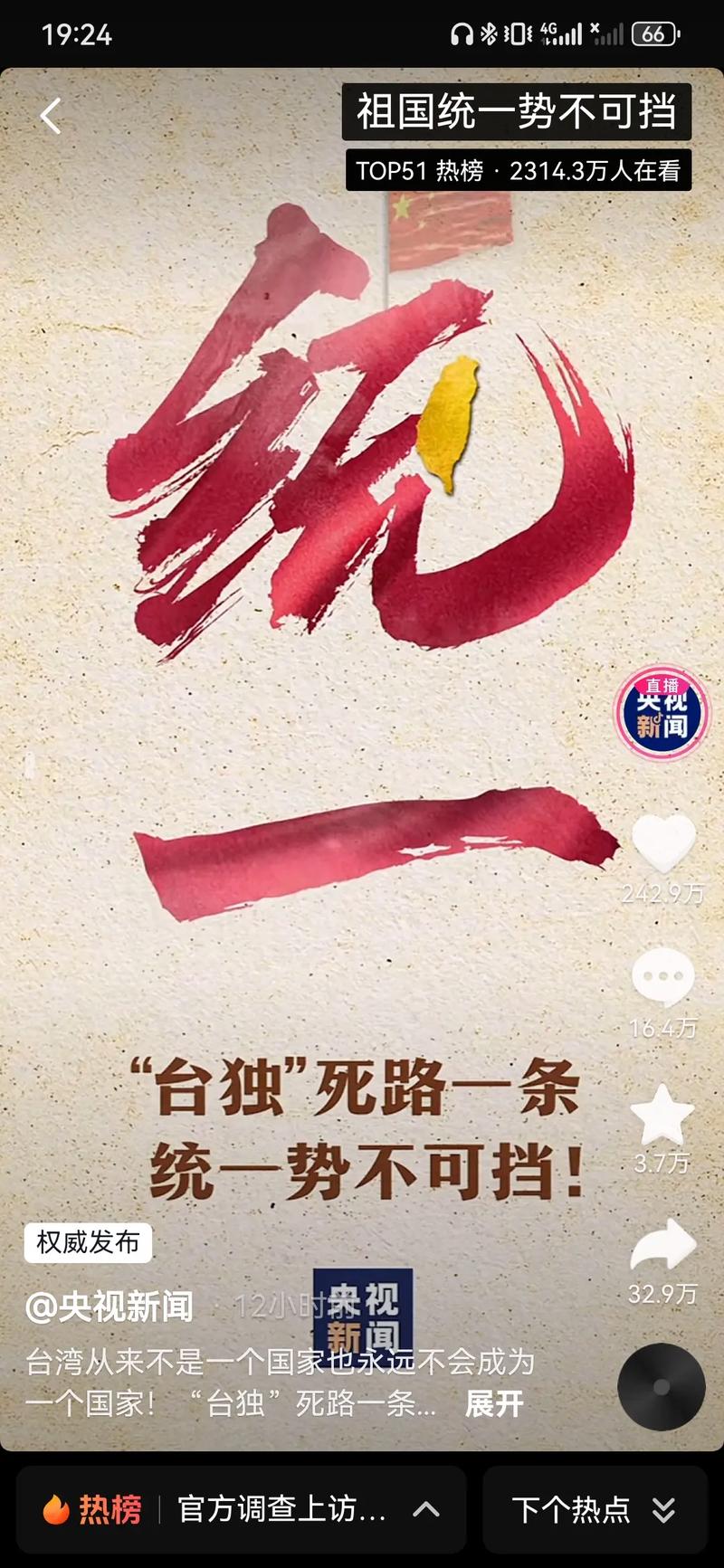Expand the 热榜 hot list bar
The width and height of the screenshot is (724, 1568).
click(242, 1509)
